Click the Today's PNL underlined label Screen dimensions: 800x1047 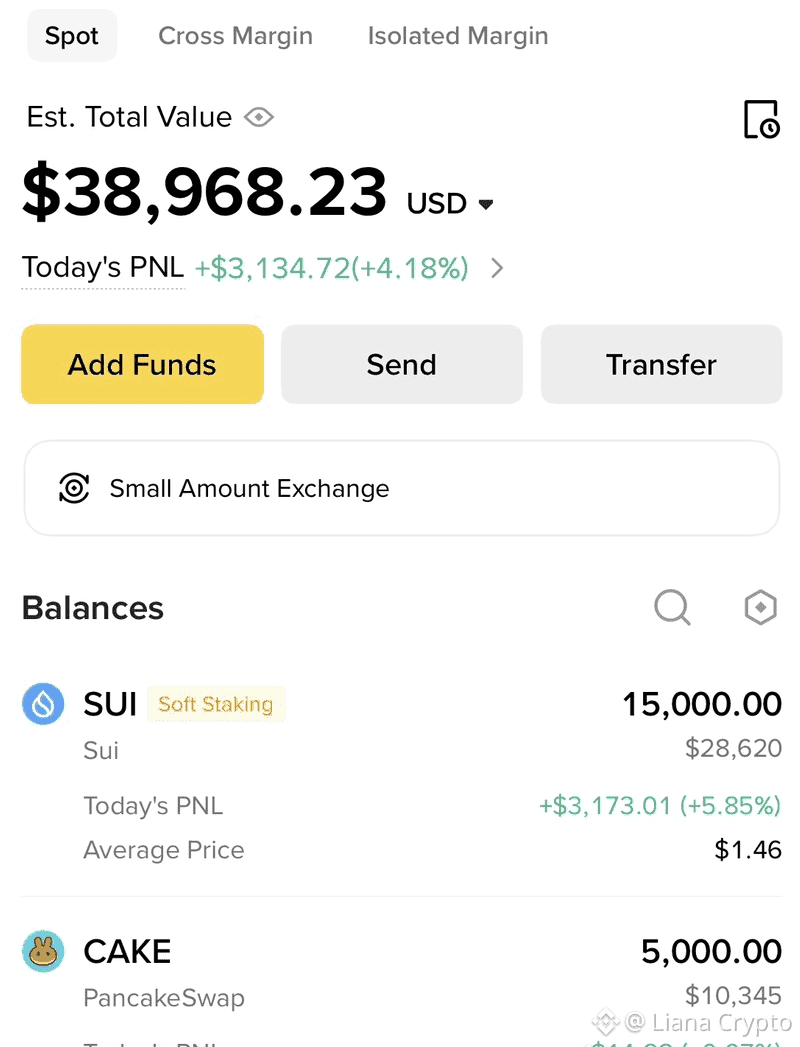point(102,267)
